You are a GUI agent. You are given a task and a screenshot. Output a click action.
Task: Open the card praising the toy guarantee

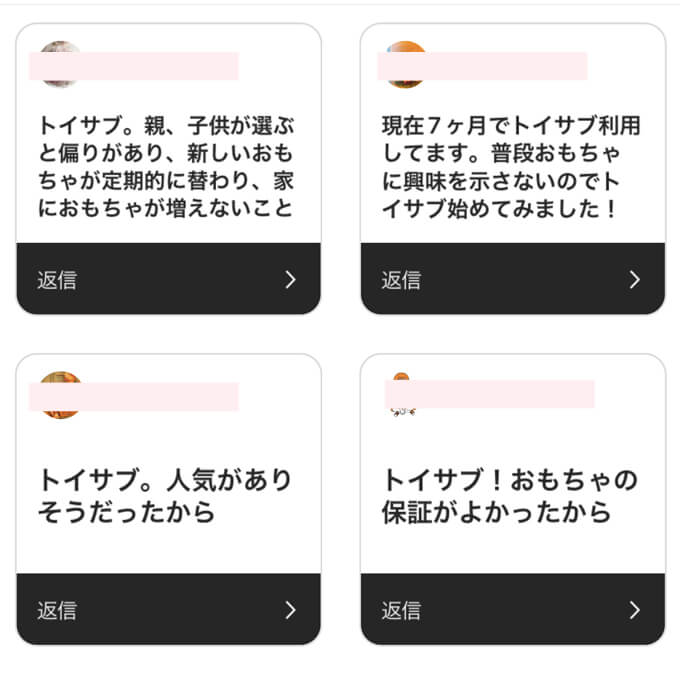coord(512,496)
